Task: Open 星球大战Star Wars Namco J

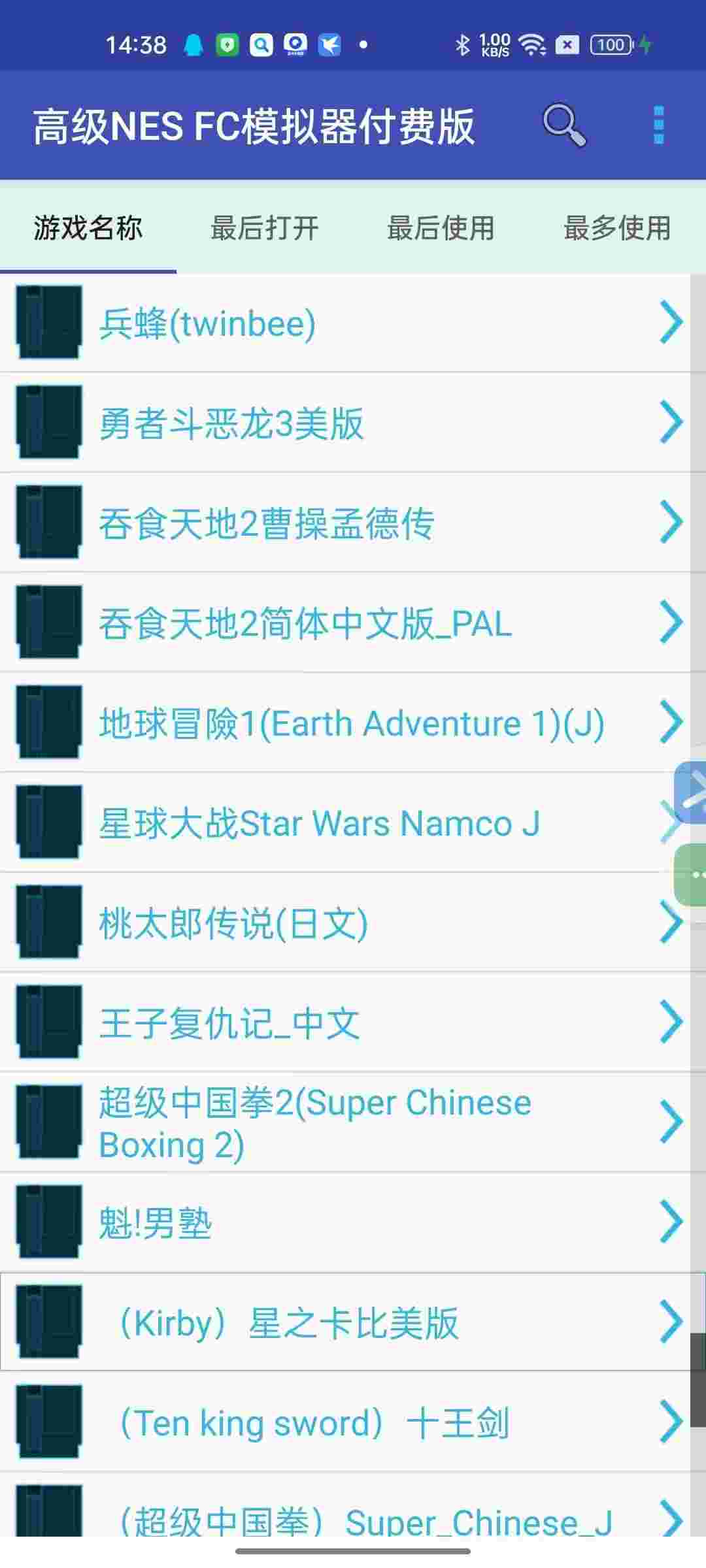Action: click(x=327, y=823)
